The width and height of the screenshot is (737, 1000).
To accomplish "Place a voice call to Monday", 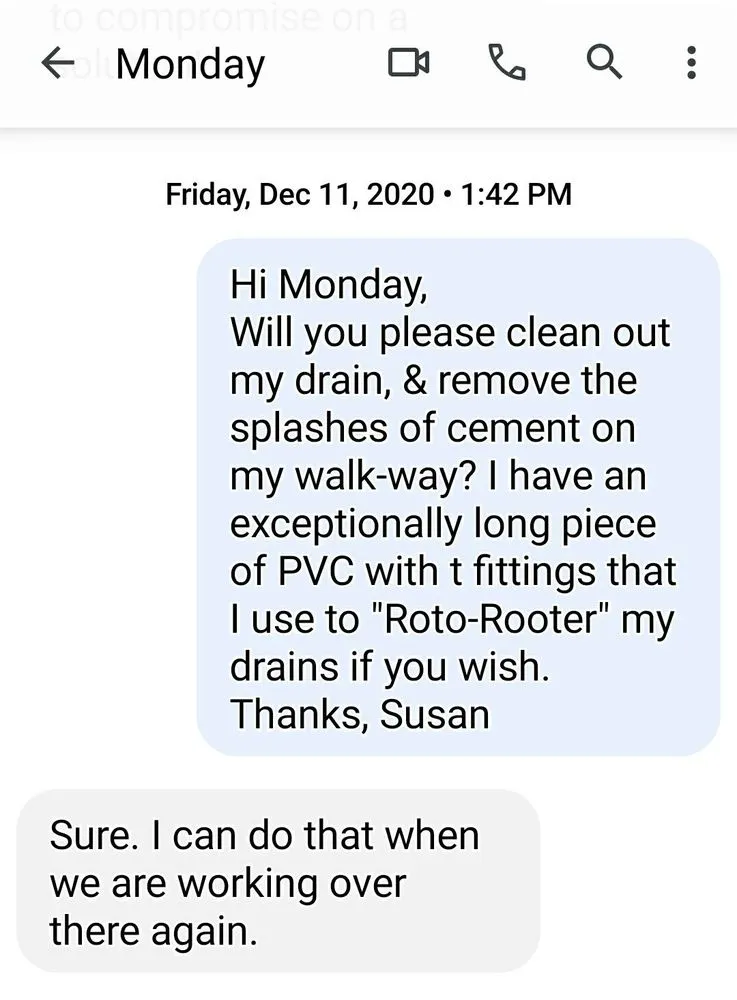I will tap(507, 64).
